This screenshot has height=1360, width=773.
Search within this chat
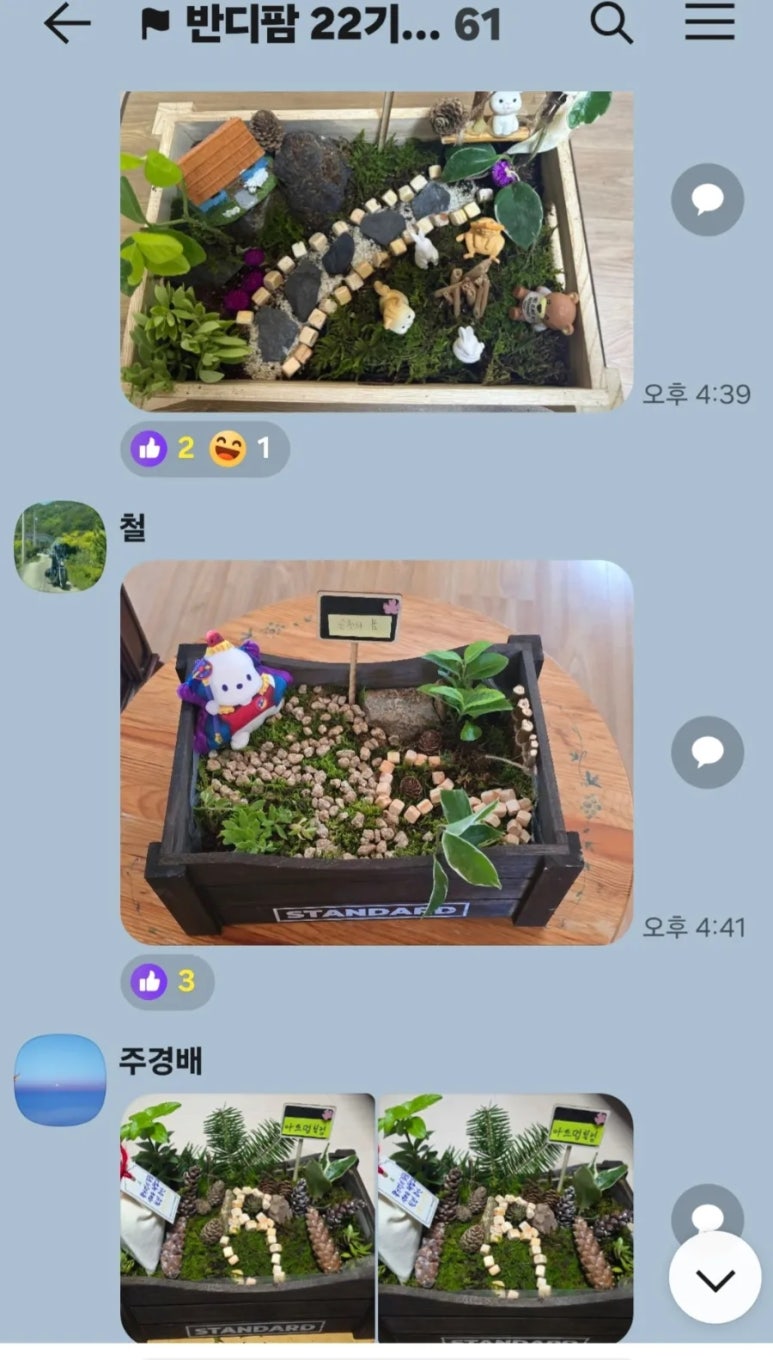click(611, 23)
